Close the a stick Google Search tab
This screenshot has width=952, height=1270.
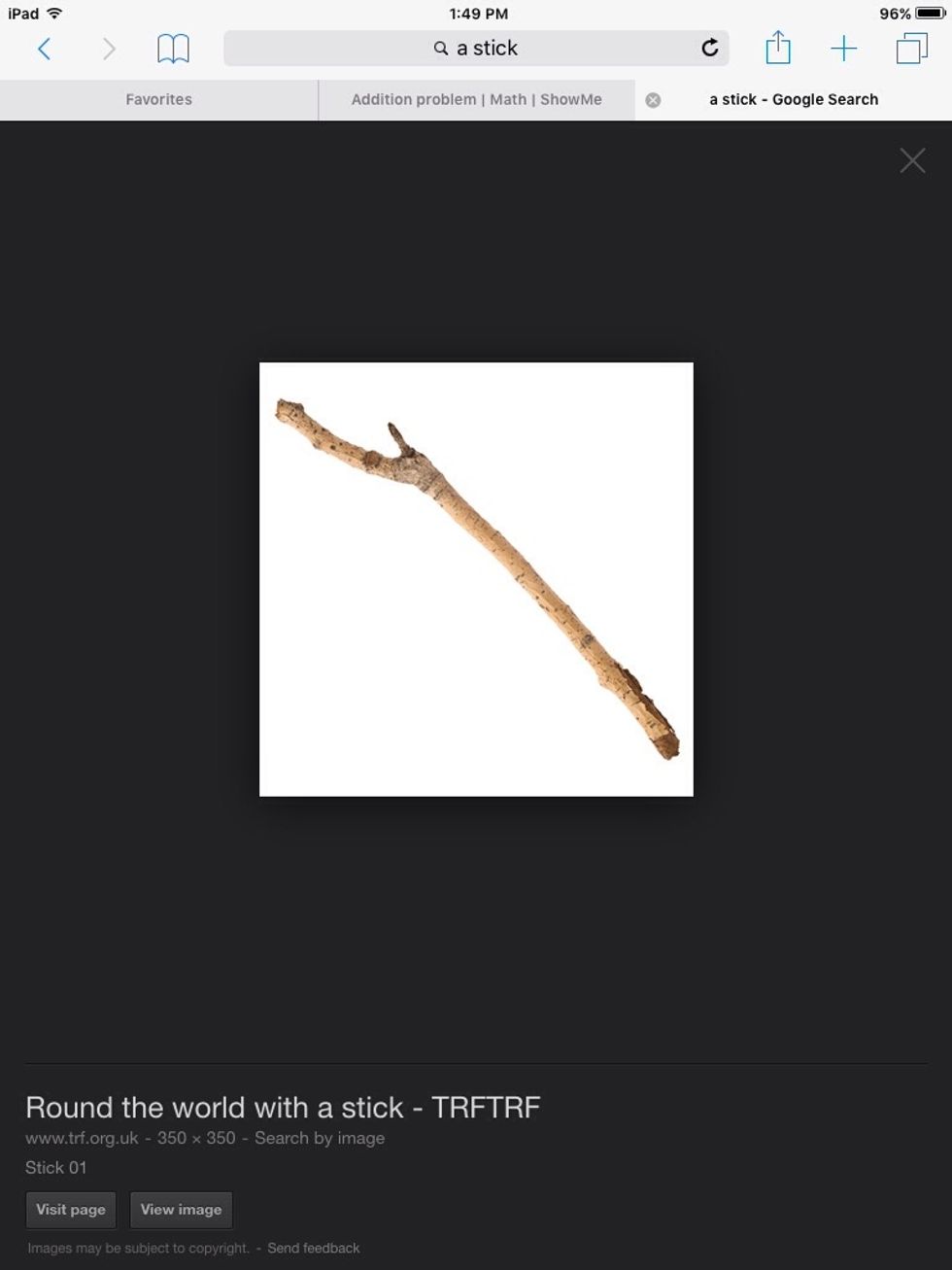tap(653, 100)
